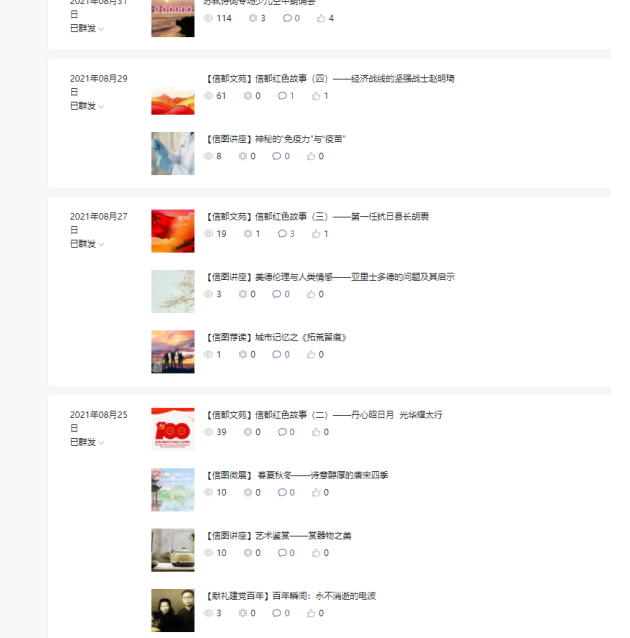Open article 信都红色故事（二）丹心昭日月
The width and height of the screenshot is (630, 638).
tap(323, 414)
